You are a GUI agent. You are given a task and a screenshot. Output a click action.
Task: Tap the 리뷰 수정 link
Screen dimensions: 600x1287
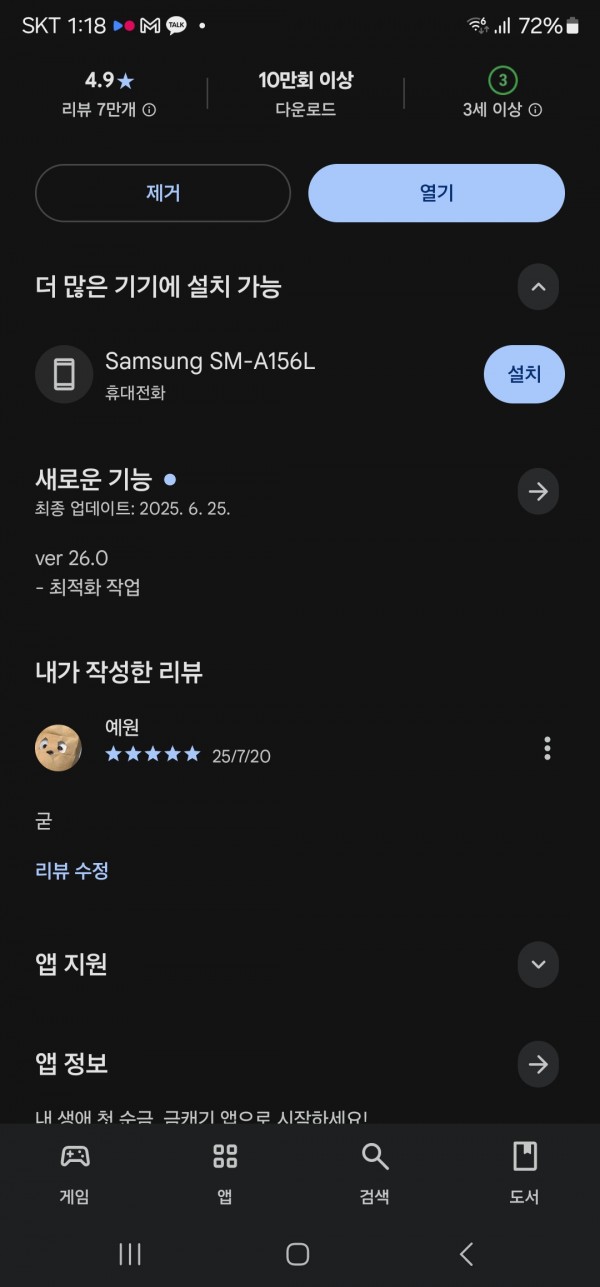72,871
